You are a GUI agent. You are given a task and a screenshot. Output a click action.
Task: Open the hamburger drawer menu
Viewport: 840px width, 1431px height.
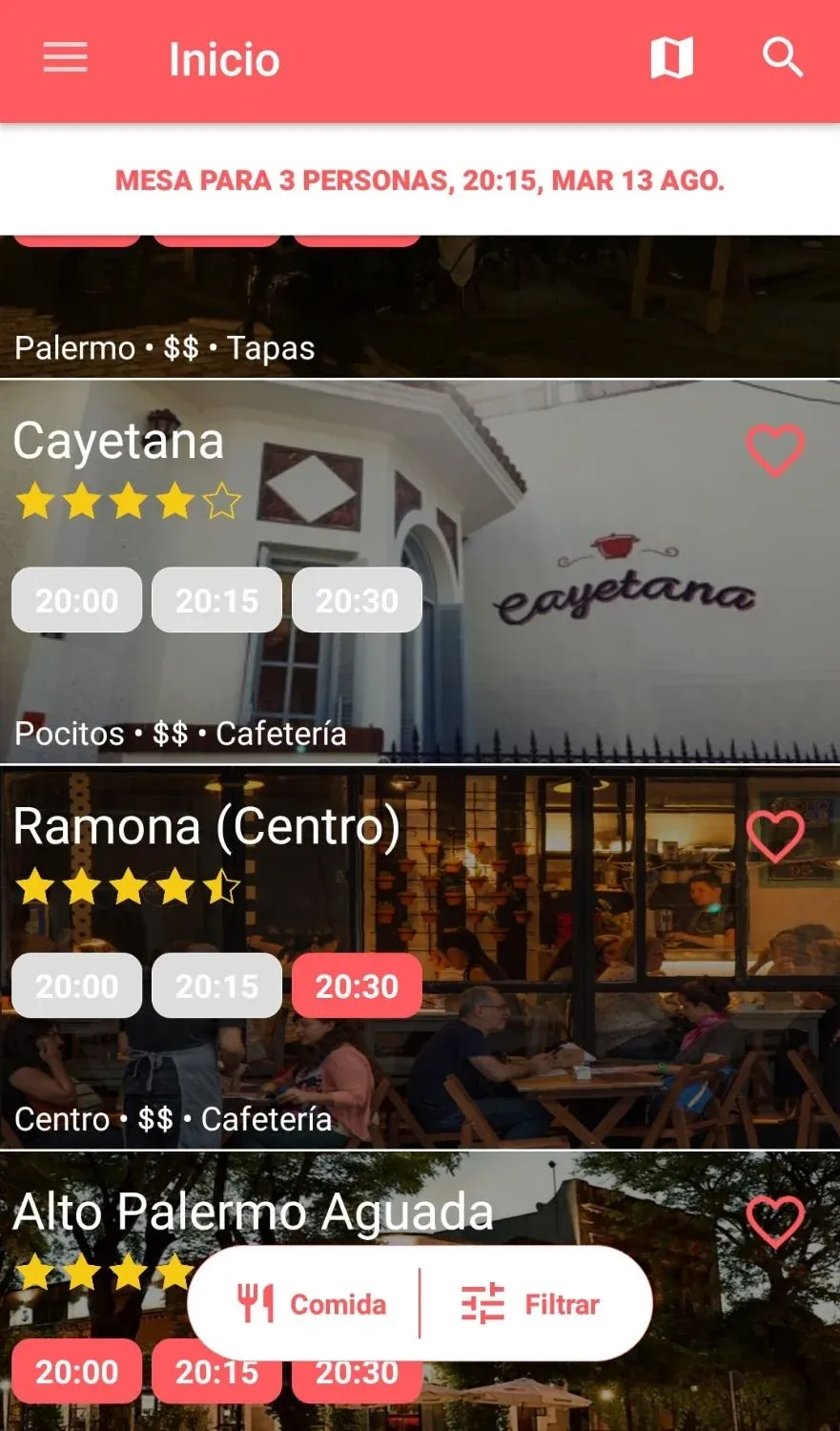pos(65,58)
